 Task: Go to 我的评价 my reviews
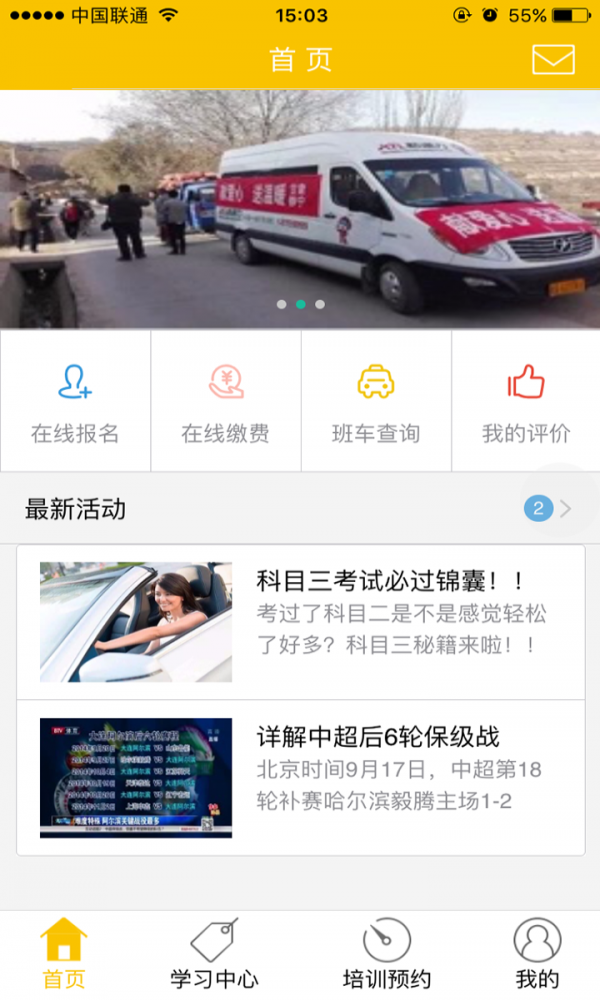pos(526,401)
